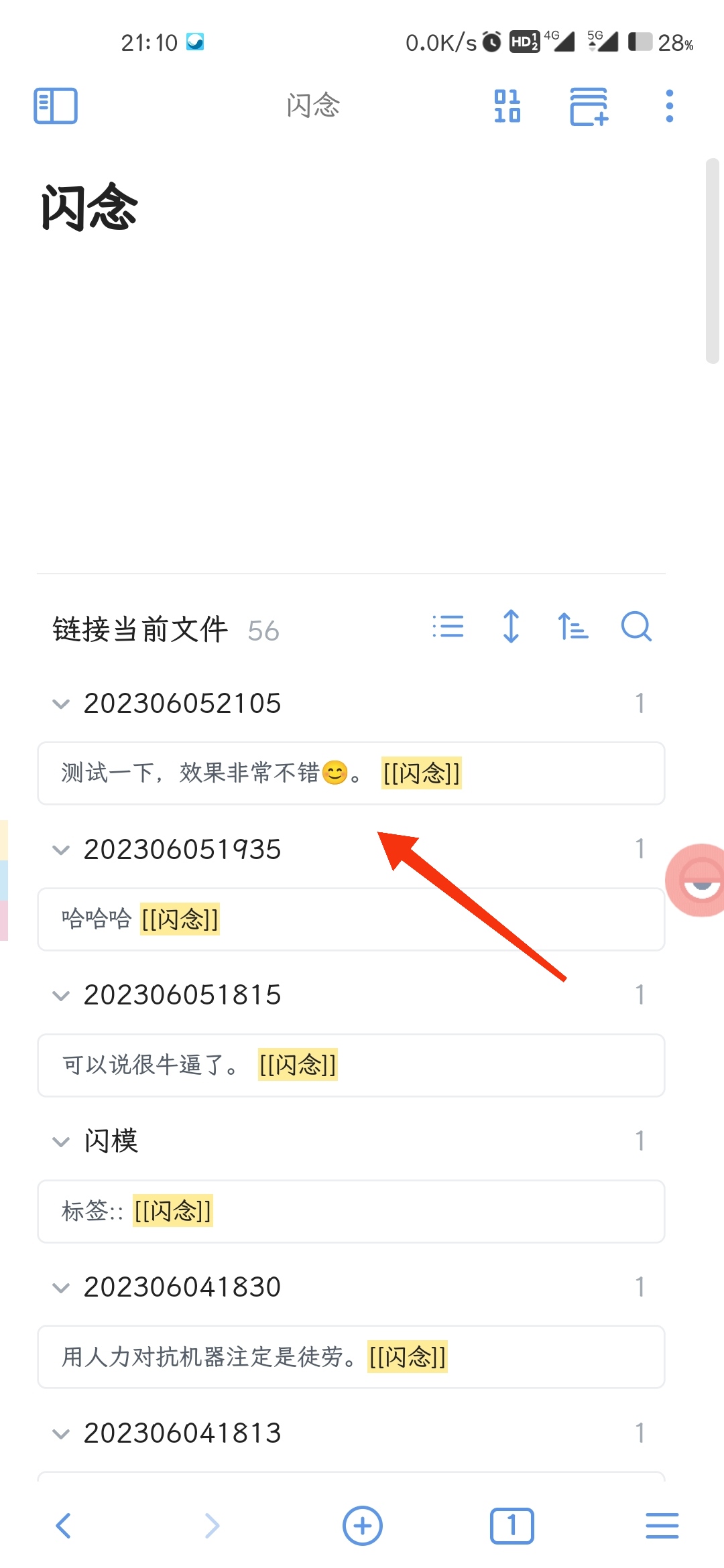The image size is (724, 1568).
Task: Collapse the 202306052105 backlink group
Action: 61,704
